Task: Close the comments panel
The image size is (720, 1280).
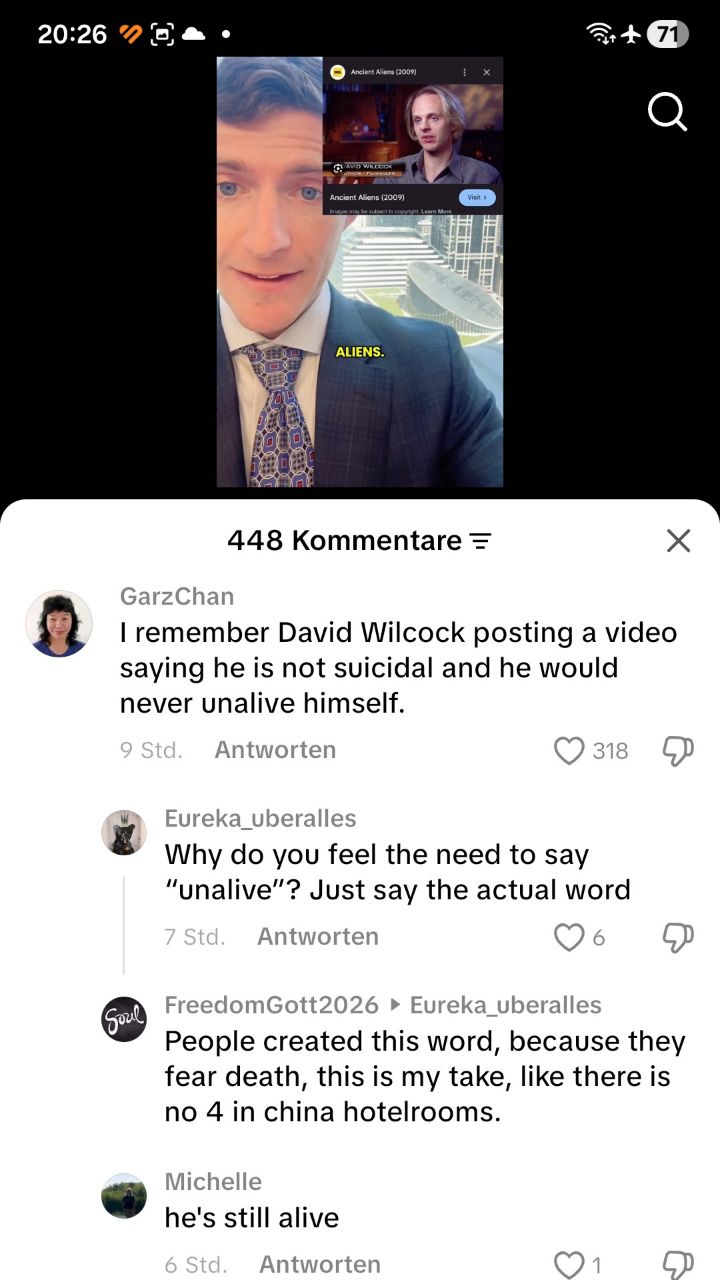Action: coord(678,541)
